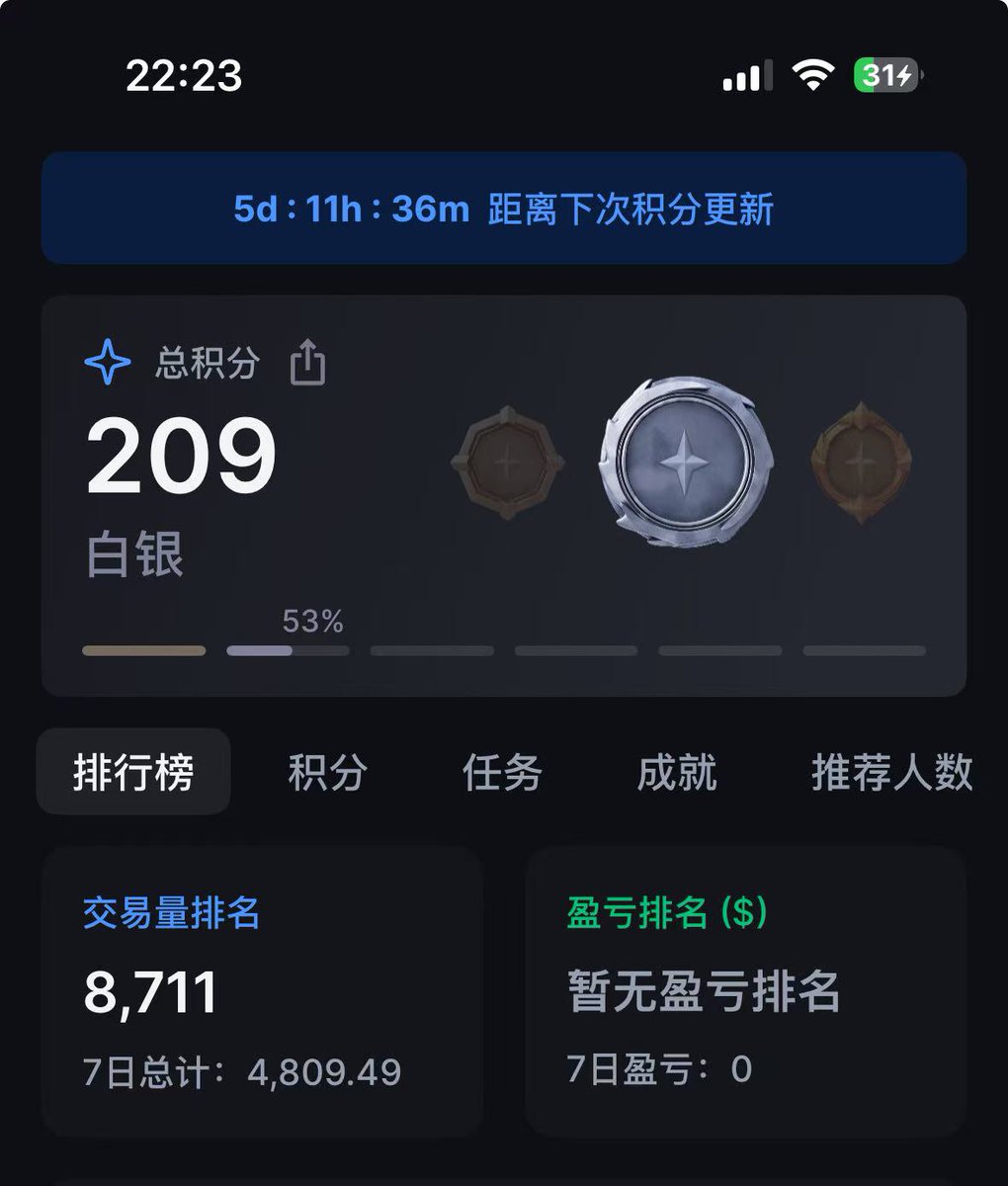Switch to the 排行榜 tab
1008x1186 pixels.
[133, 772]
